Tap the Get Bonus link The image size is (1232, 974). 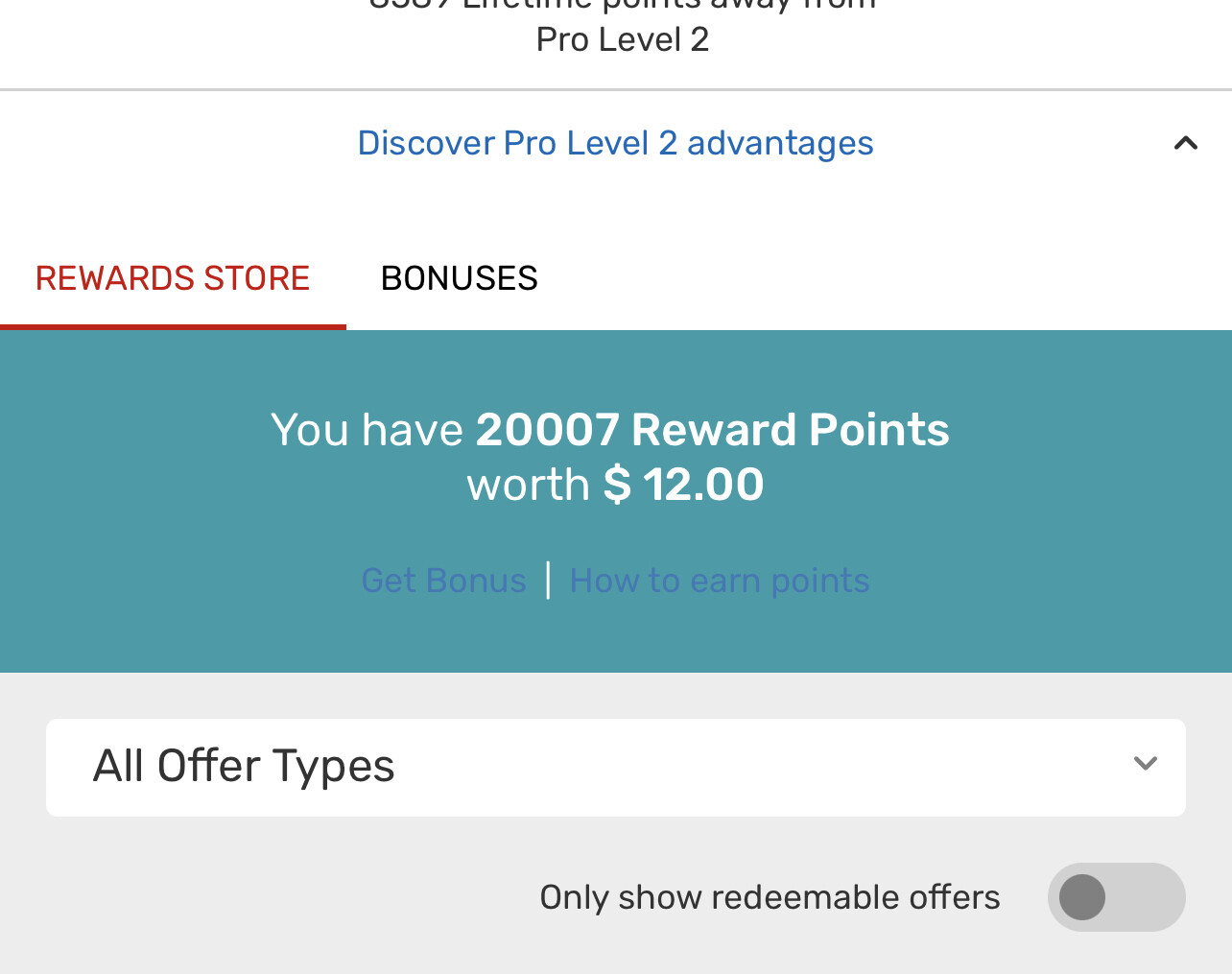pyautogui.click(x=443, y=581)
